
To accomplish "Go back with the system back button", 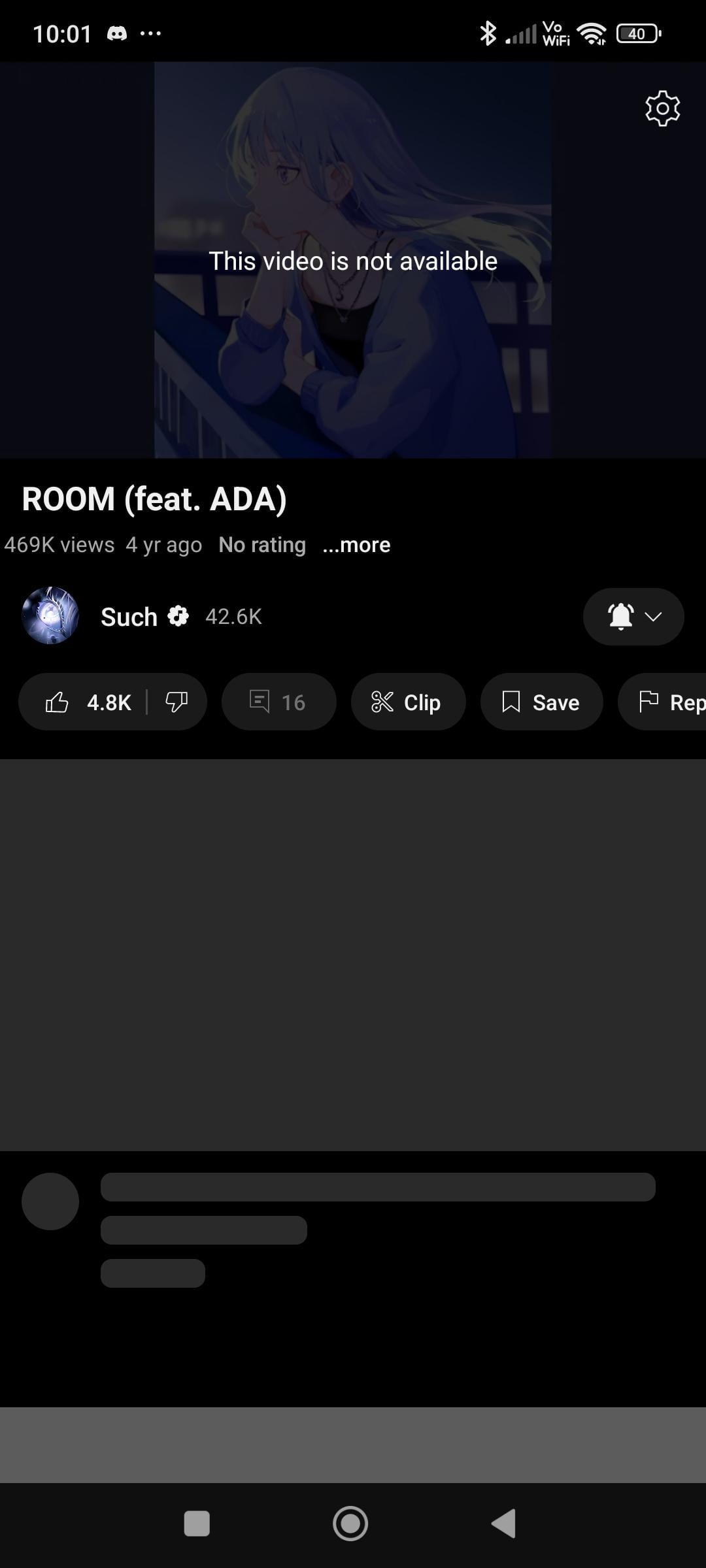I will coord(504,1523).
